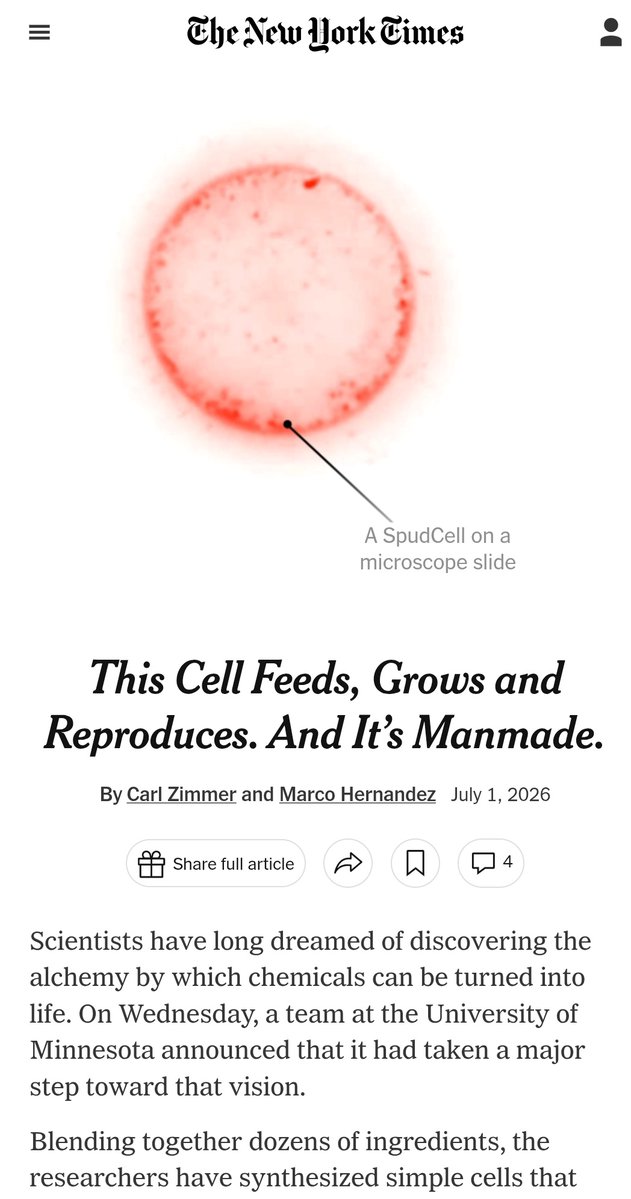Image resolution: width=631 pixels, height=1199 pixels.
Task: Tap Share full article button
Action: click(216, 863)
